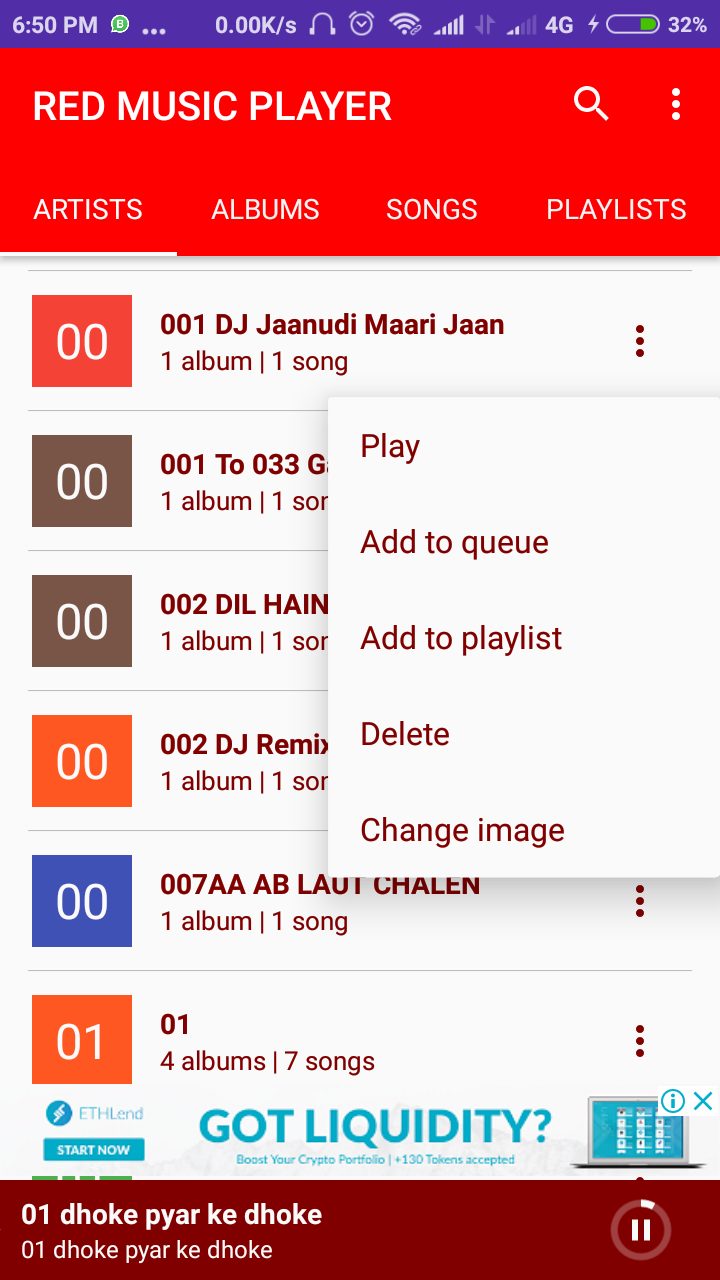The height and width of the screenshot is (1280, 720).
Task: Open options menu for 001 DJ Jaanudi Maari Jaan
Action: 639,340
